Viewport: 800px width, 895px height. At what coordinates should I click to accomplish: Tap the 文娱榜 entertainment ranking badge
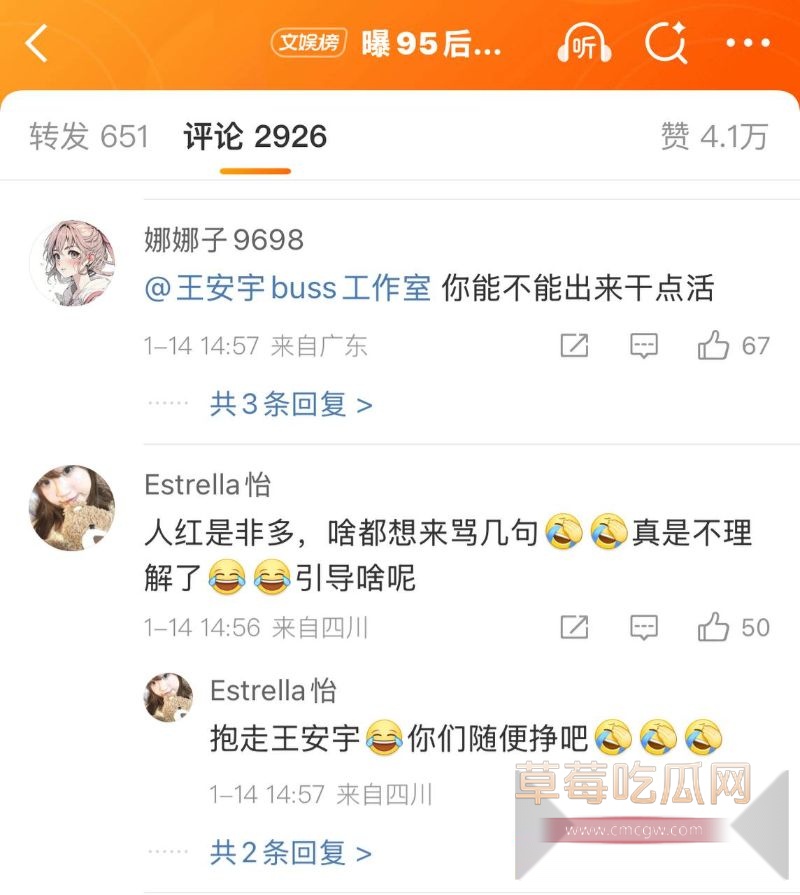click(x=310, y=42)
